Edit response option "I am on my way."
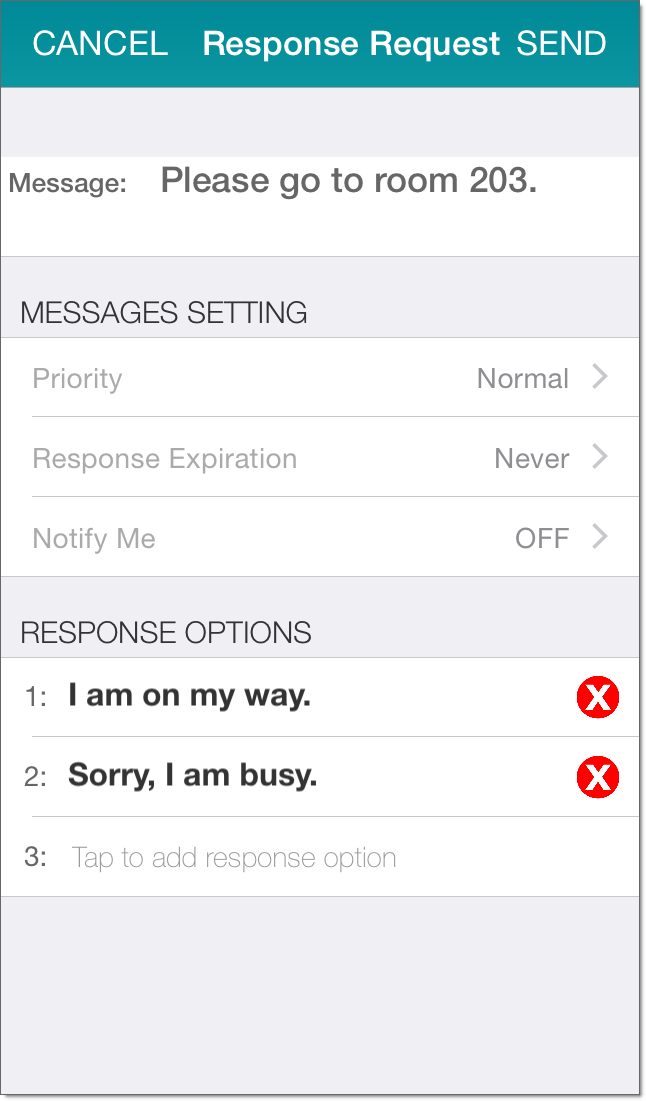 [x=190, y=696]
